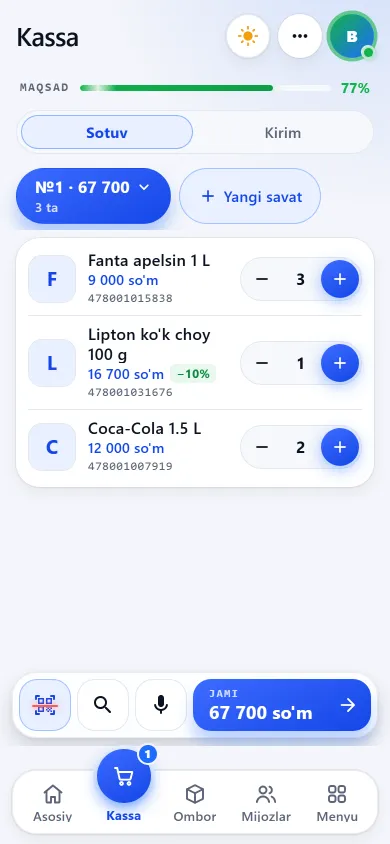
Task: Switch to the Kirim segment
Action: click(x=282, y=132)
